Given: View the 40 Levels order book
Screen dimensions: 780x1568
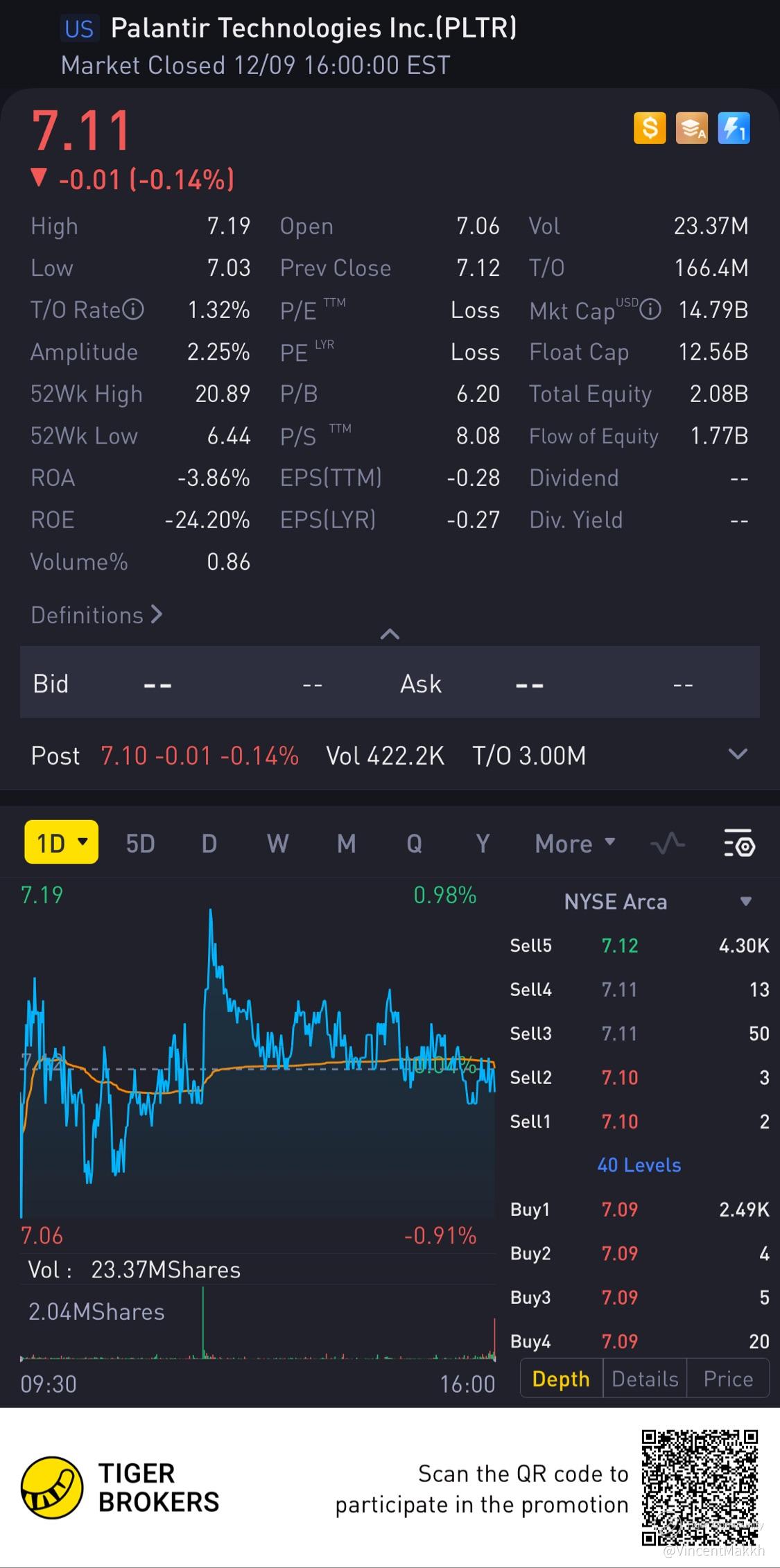Looking at the screenshot, I should [x=639, y=1165].
